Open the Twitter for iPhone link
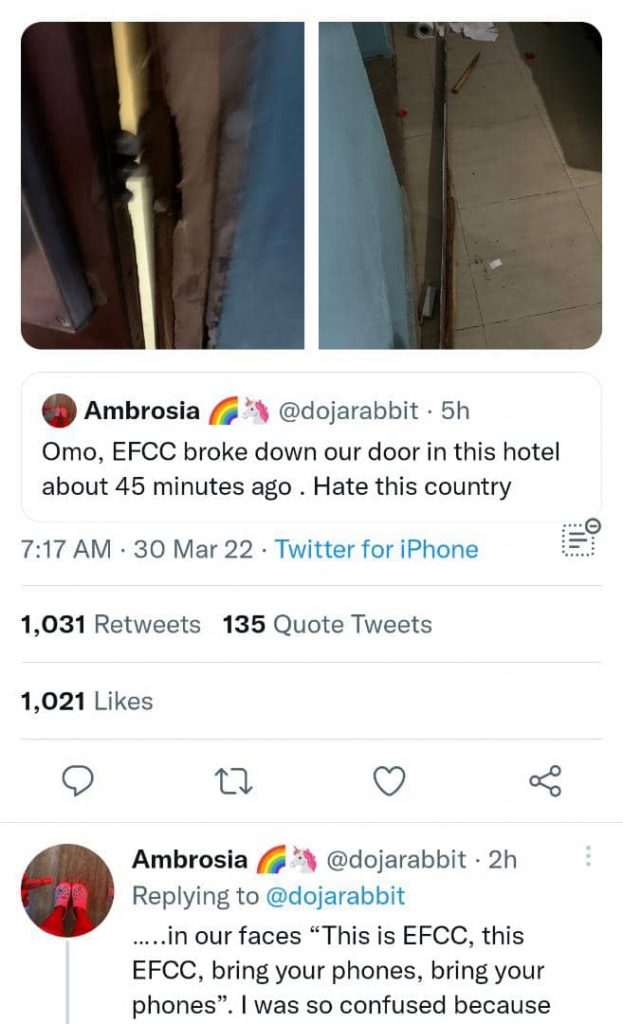The width and height of the screenshot is (623, 1024). (376, 549)
